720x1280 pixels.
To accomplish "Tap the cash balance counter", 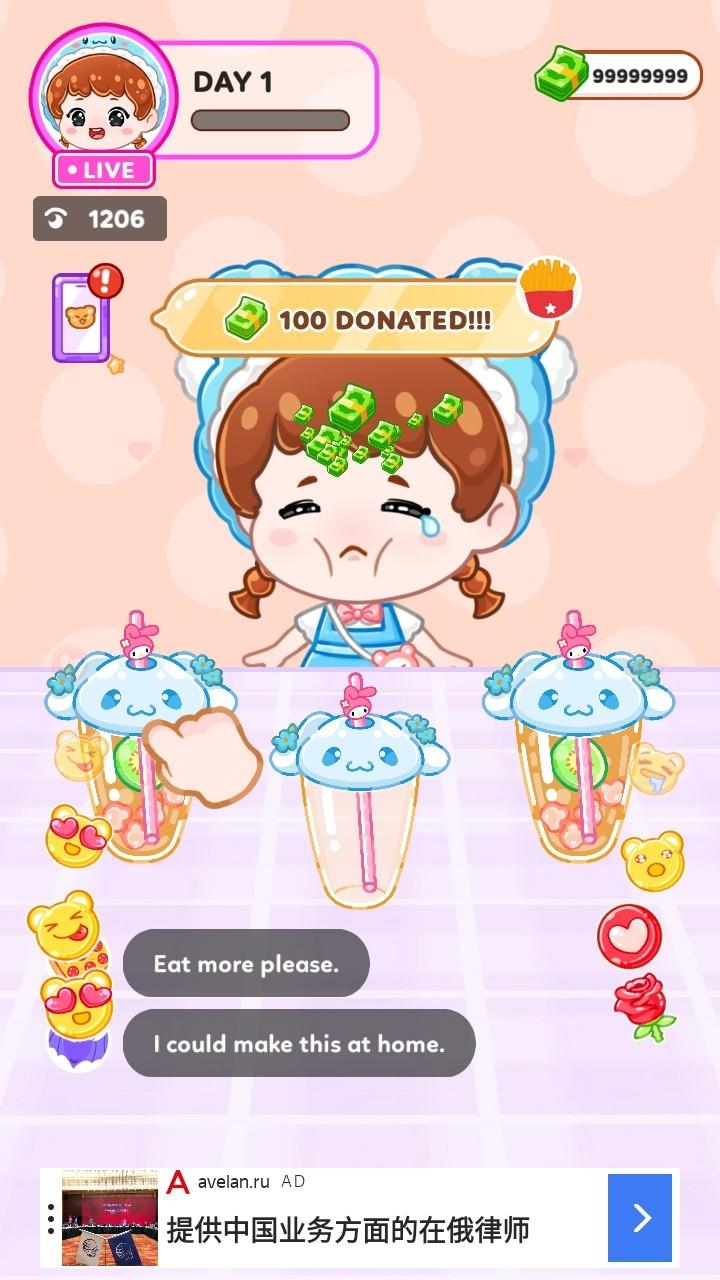I will click(620, 75).
